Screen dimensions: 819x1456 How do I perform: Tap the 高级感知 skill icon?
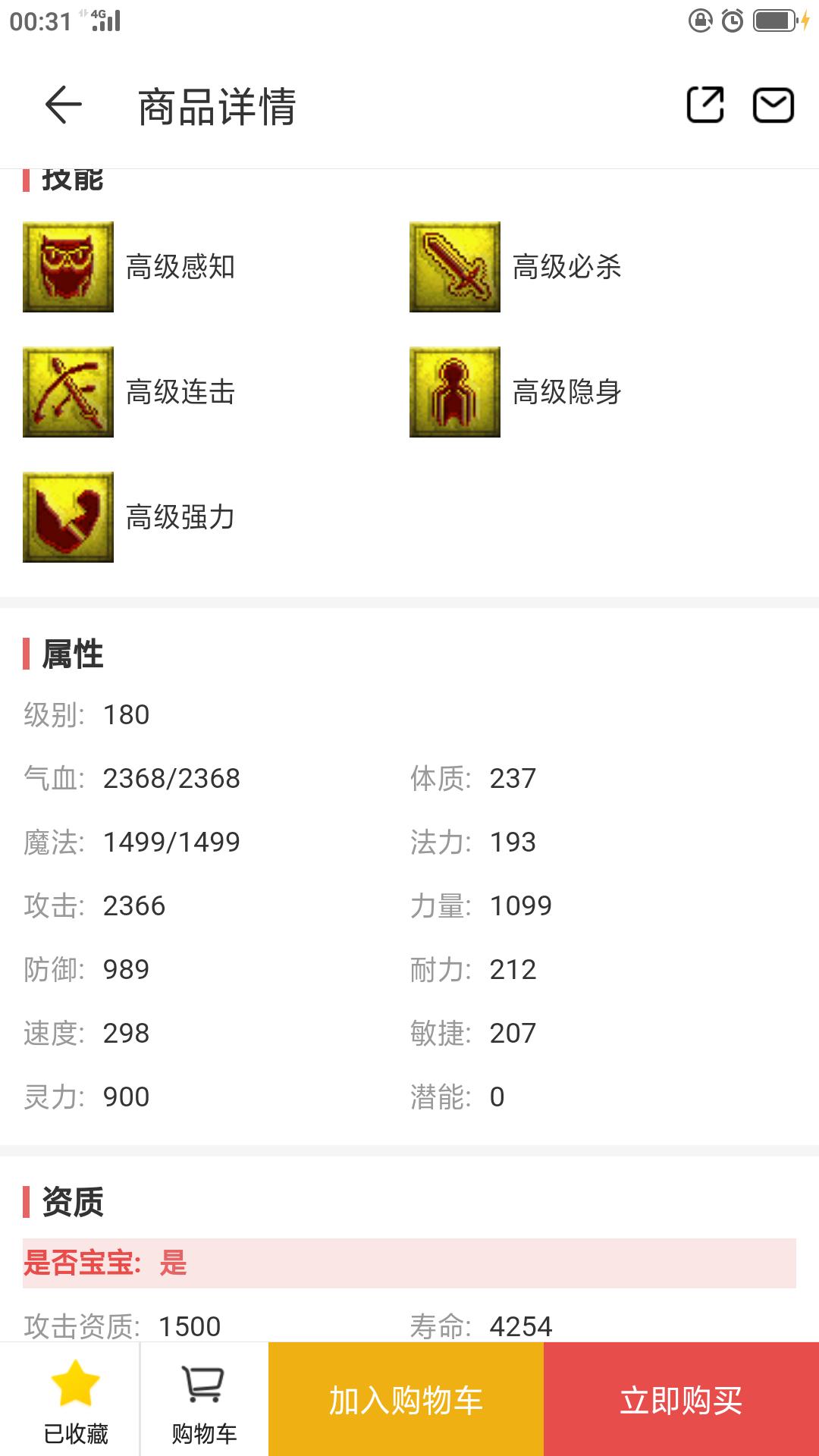68,267
